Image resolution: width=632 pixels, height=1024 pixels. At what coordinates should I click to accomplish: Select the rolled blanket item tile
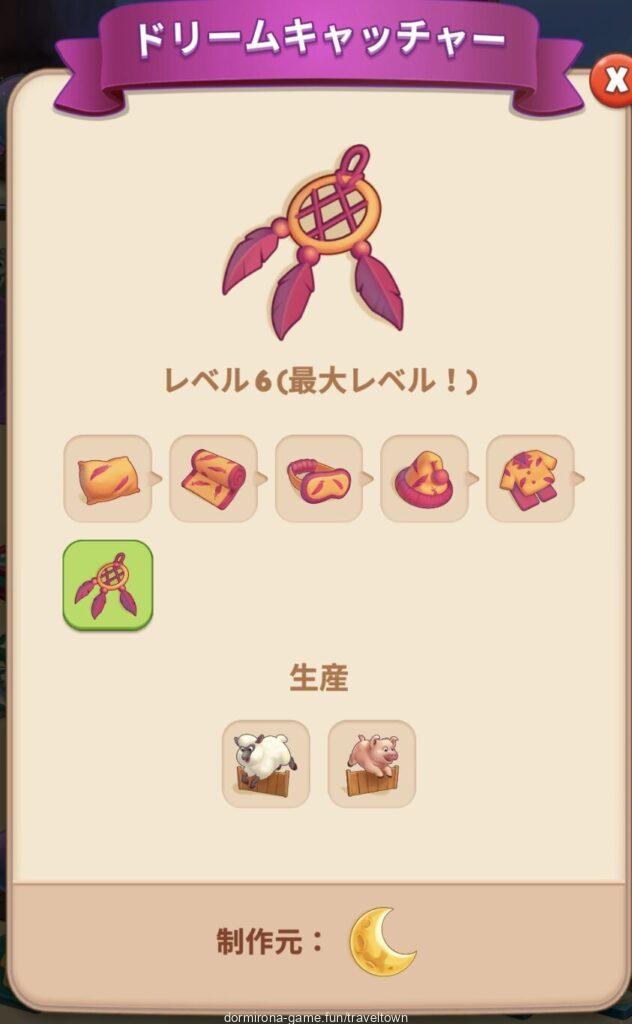(213, 478)
